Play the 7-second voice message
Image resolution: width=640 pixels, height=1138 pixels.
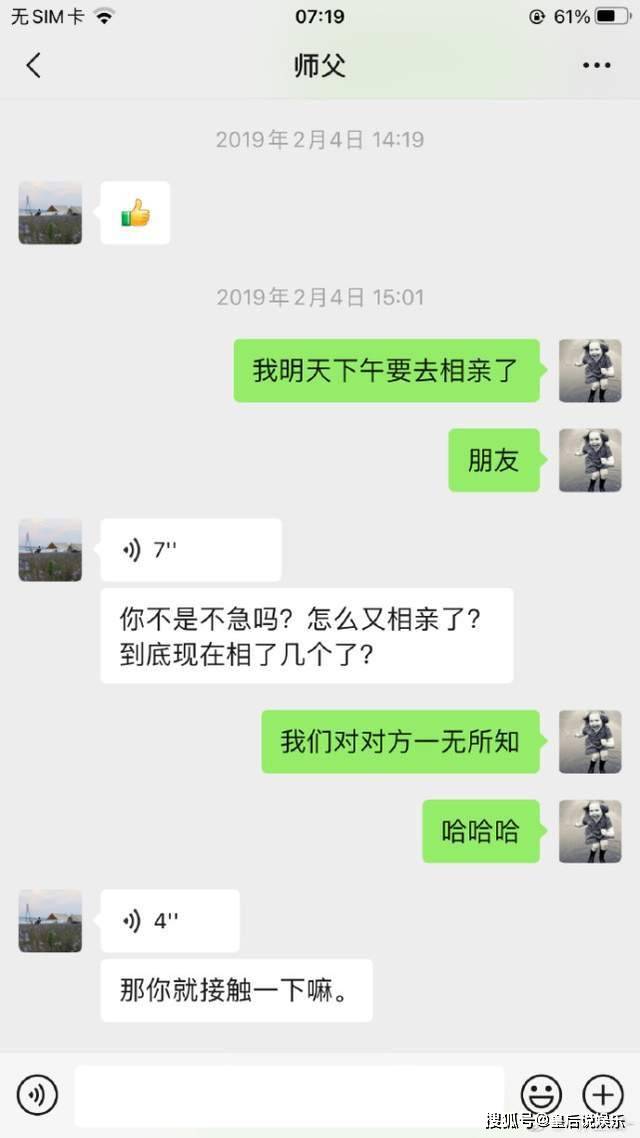click(191, 550)
